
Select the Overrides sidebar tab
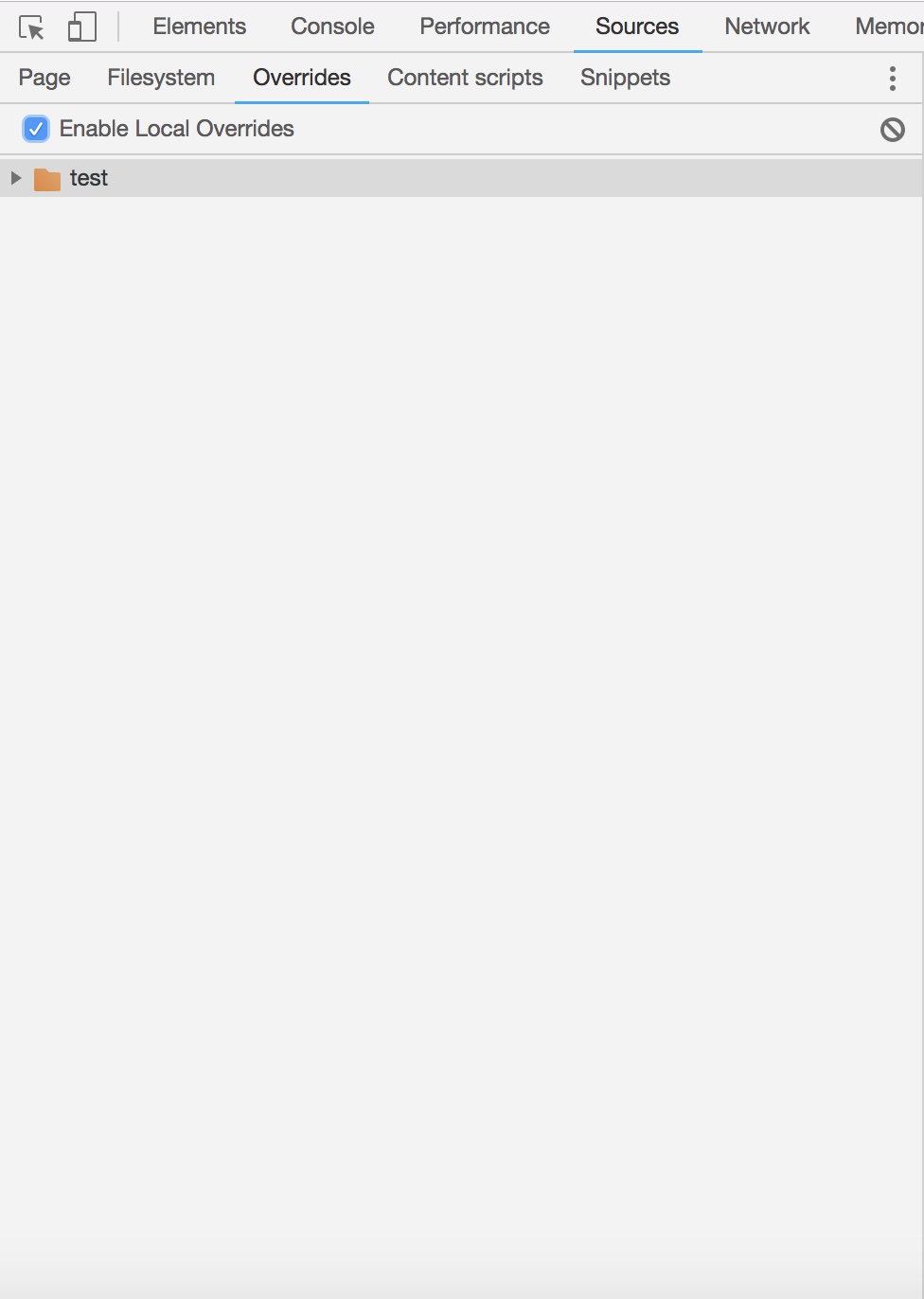tap(301, 78)
